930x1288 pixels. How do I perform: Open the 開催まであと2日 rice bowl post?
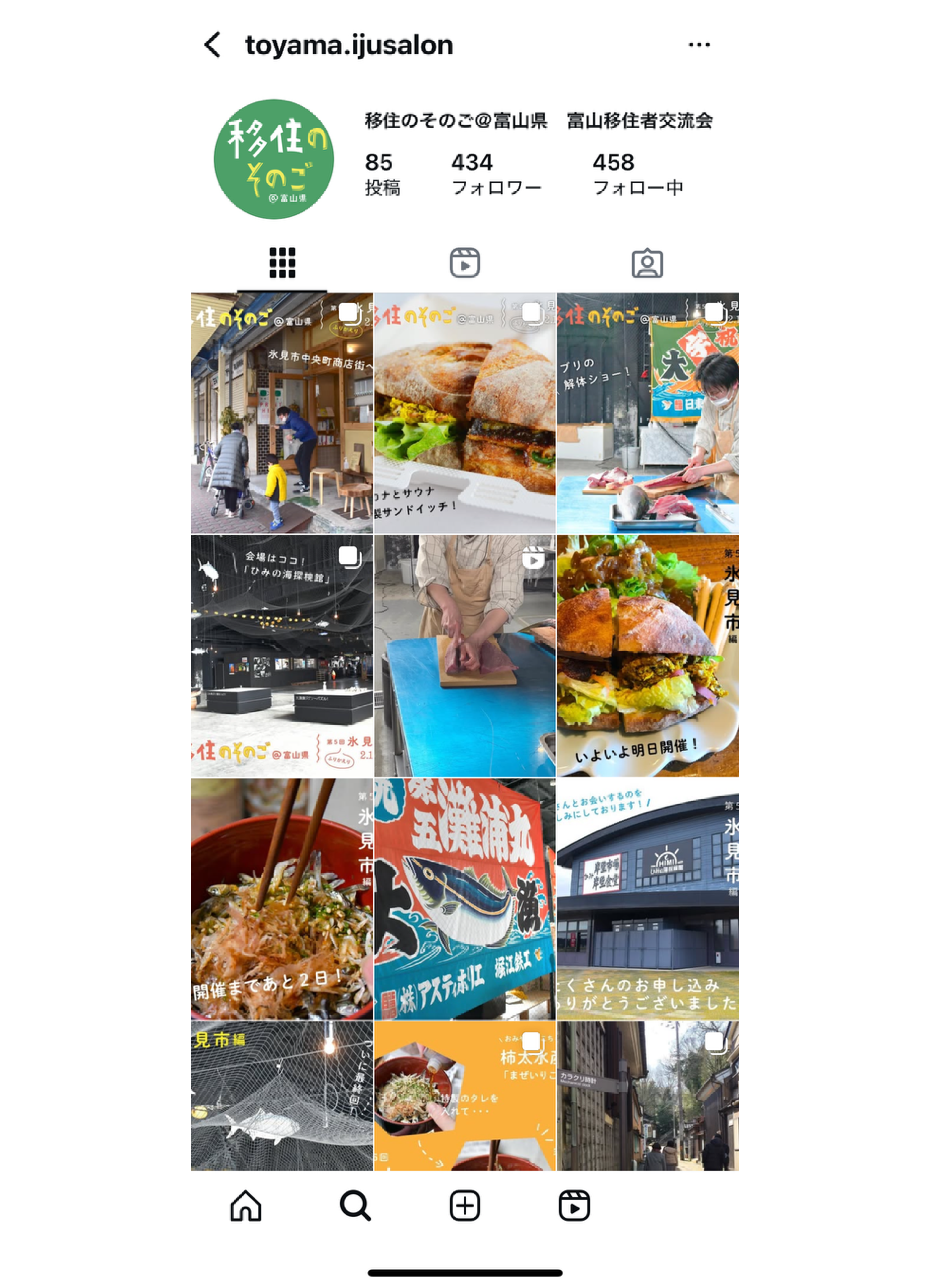pos(282,899)
